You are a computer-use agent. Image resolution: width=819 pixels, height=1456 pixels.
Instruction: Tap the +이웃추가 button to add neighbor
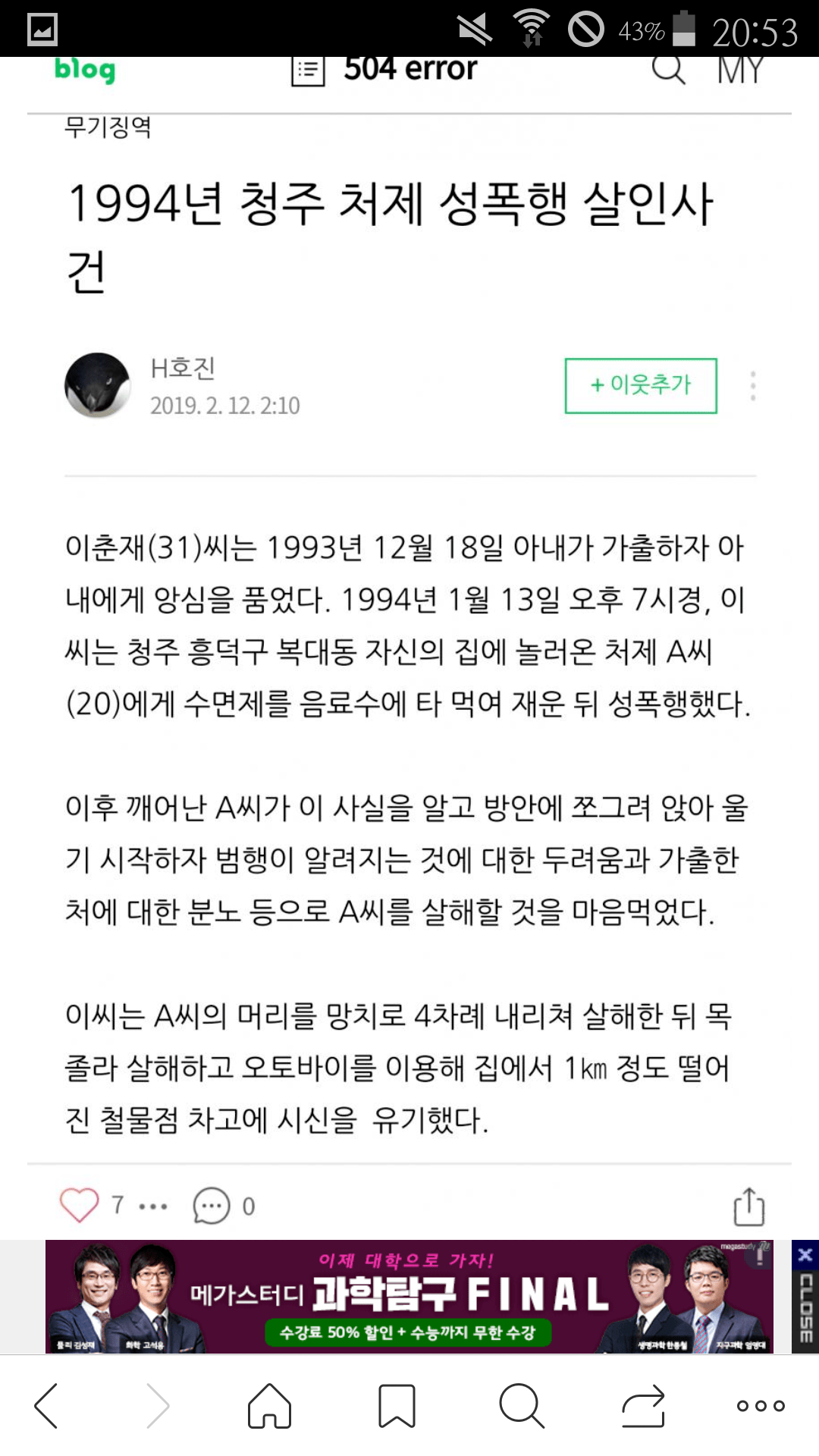point(641,384)
